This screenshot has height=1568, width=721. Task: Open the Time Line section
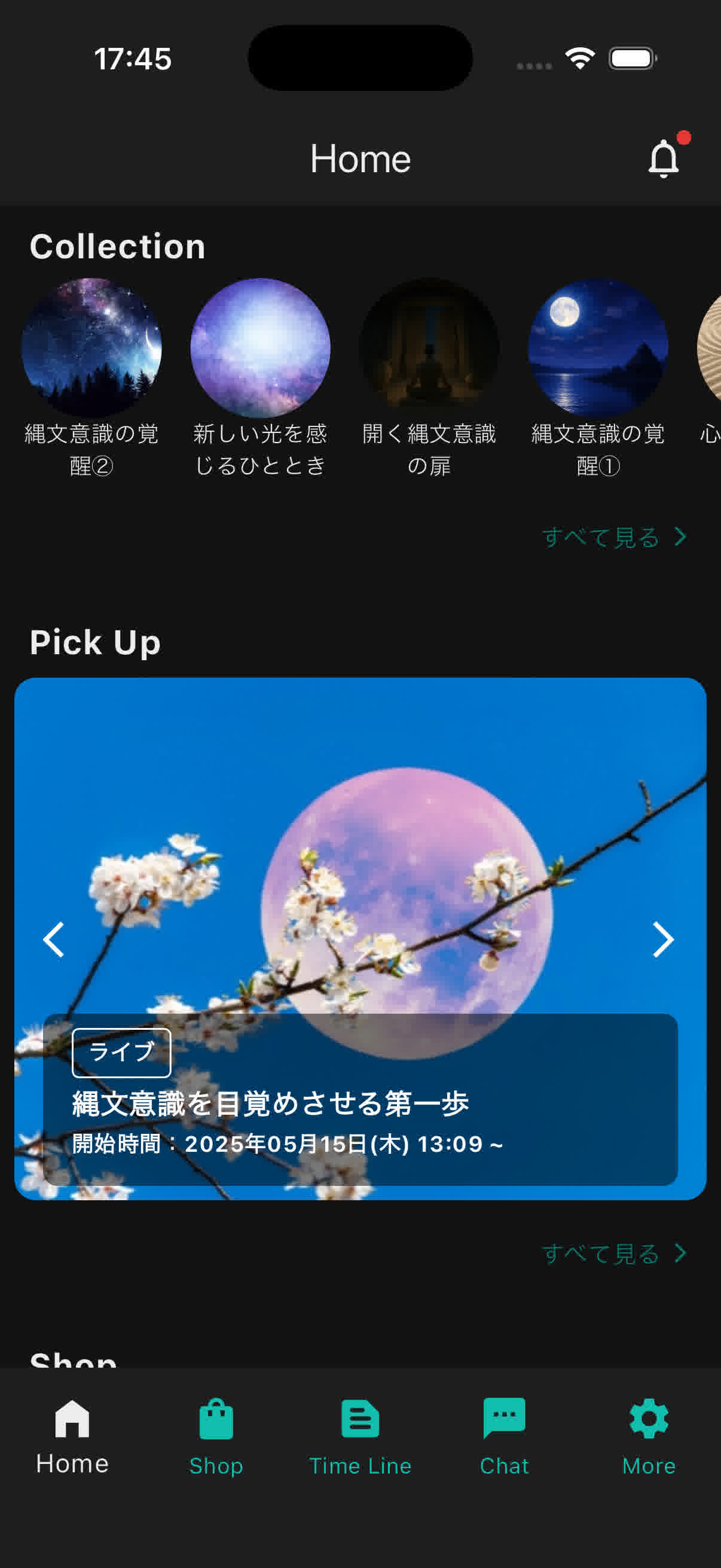point(360,1418)
